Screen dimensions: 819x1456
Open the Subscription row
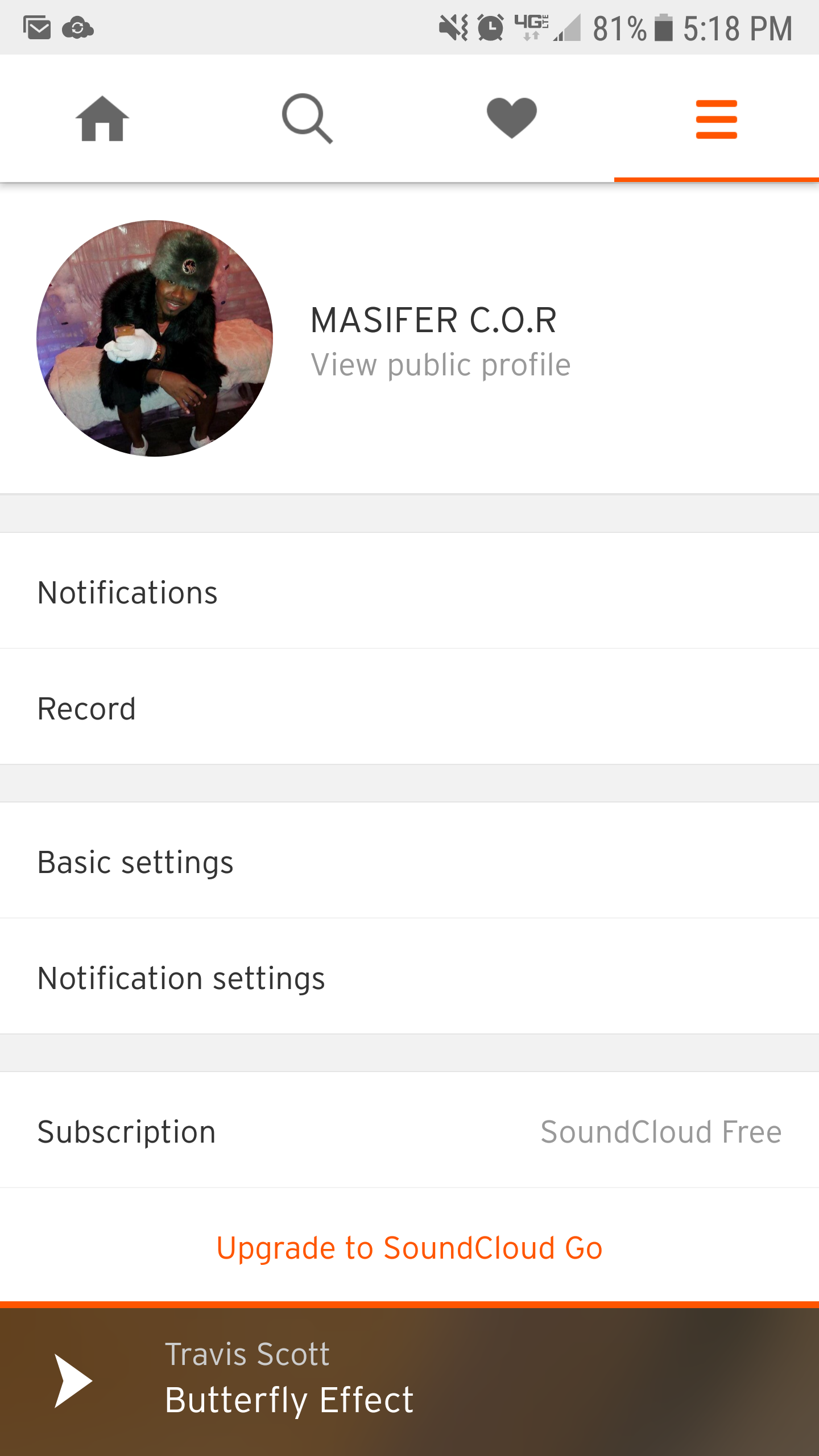click(409, 1132)
